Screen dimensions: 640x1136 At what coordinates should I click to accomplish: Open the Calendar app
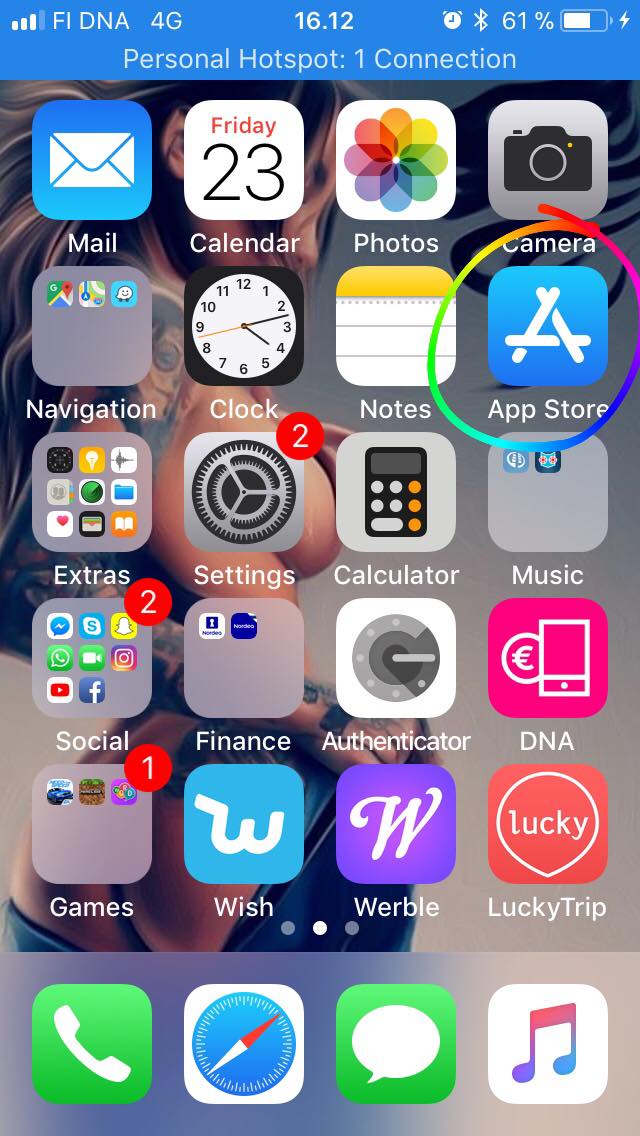244,160
